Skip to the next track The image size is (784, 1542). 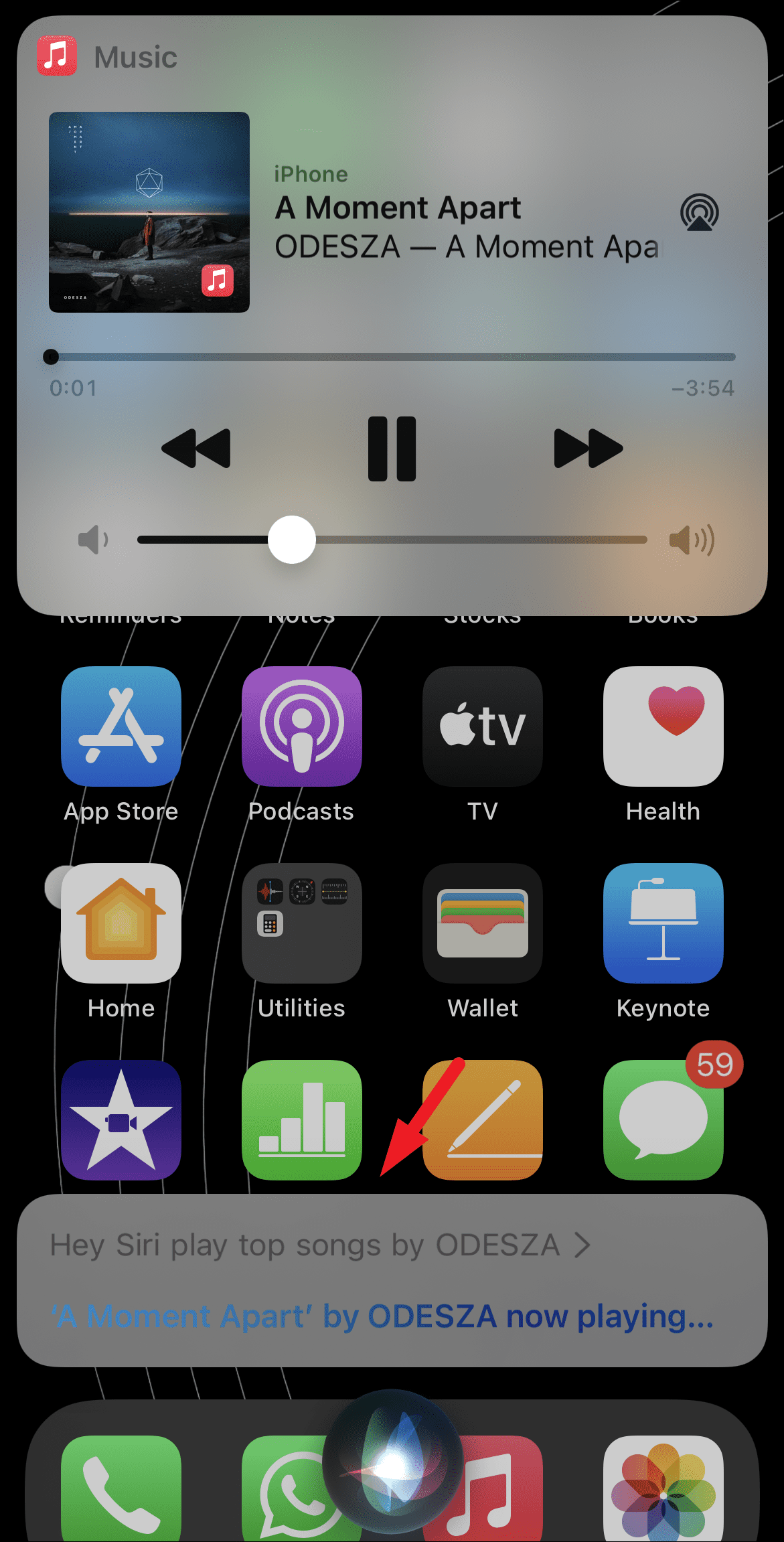tap(588, 449)
